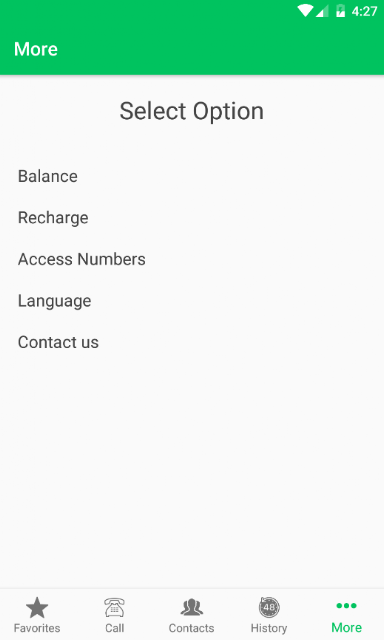The width and height of the screenshot is (384, 640).
Task: Show the History tab
Action: pyautogui.click(x=269, y=615)
